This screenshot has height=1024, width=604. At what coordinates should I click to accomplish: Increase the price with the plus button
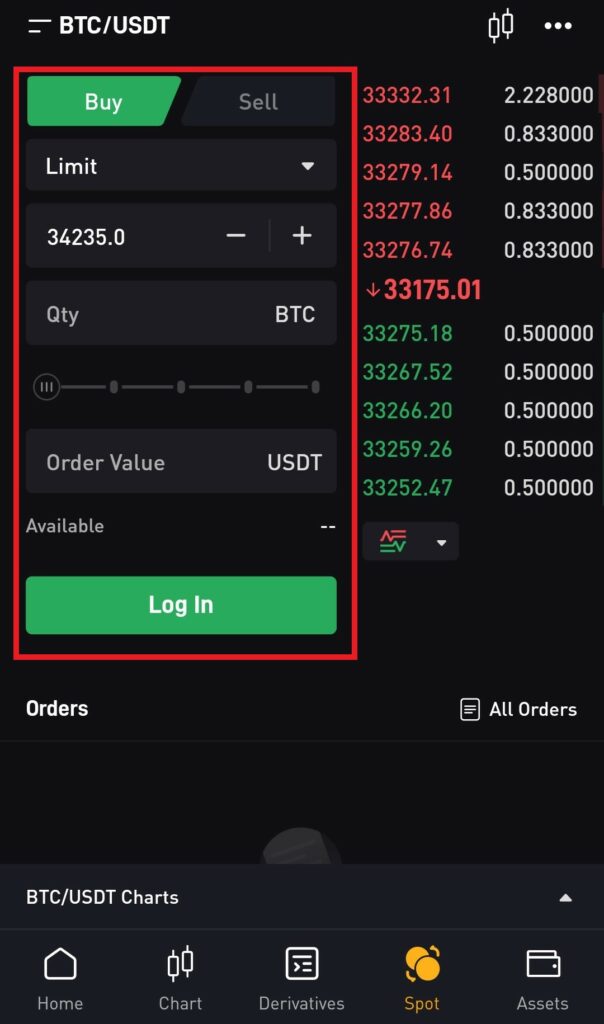pos(302,236)
